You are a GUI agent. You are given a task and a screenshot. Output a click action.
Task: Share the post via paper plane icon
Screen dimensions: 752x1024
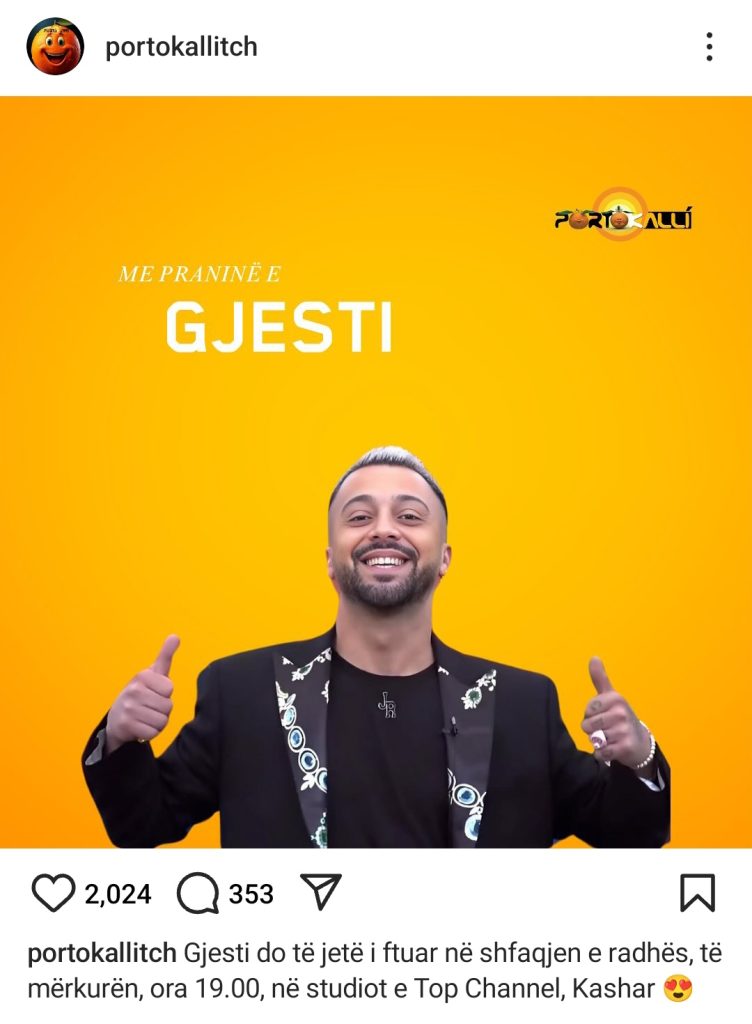point(321,891)
